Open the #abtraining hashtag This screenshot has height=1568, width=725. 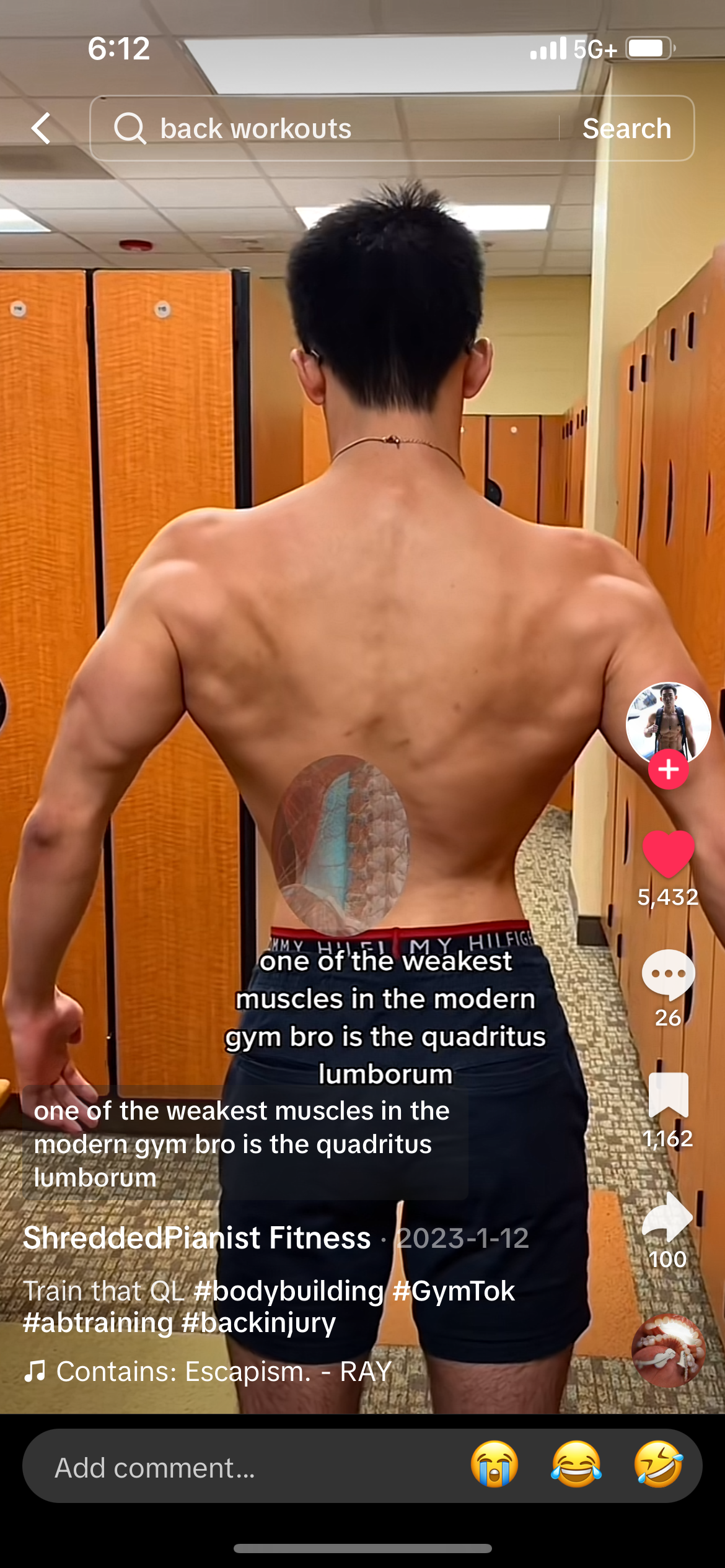[x=98, y=1323]
